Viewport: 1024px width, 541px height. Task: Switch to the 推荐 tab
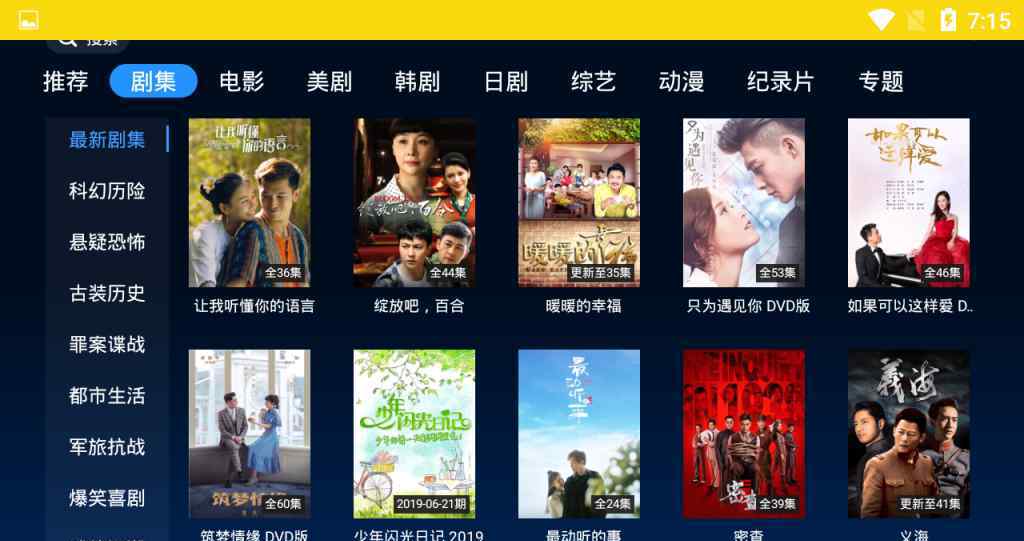tap(66, 81)
